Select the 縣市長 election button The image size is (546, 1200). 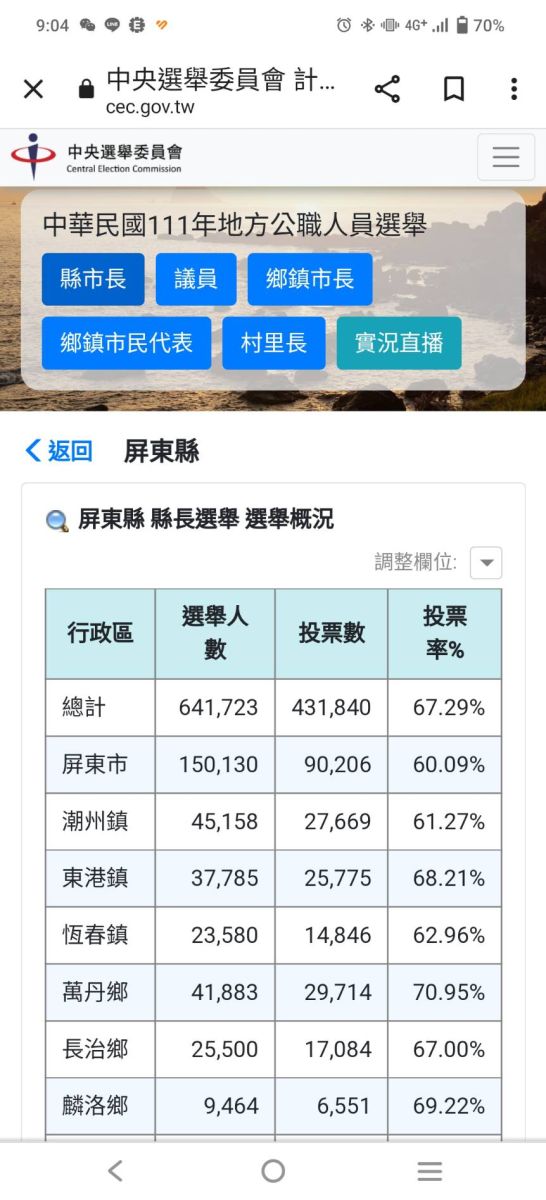(x=93, y=279)
